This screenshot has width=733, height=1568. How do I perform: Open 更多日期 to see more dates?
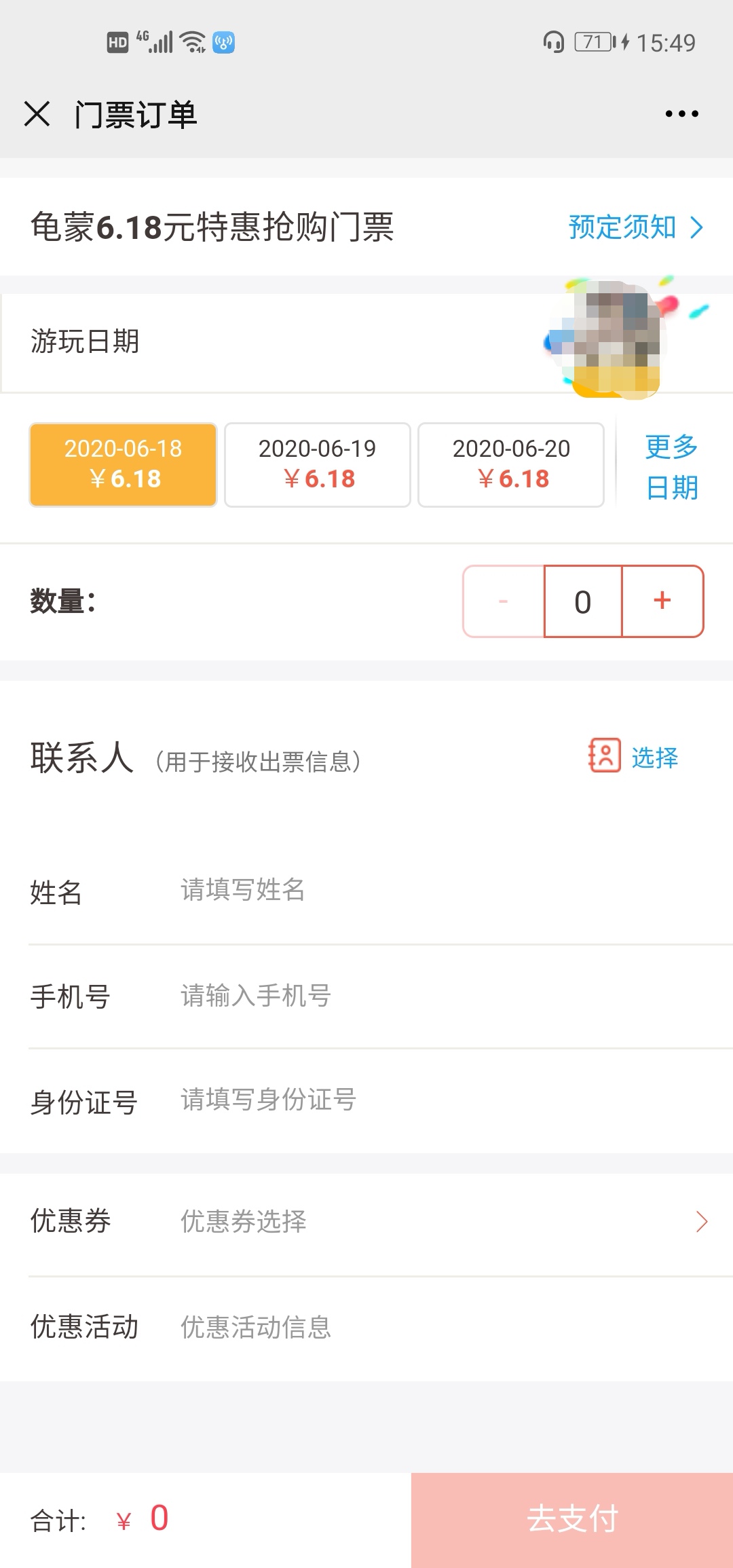pyautogui.click(x=671, y=466)
